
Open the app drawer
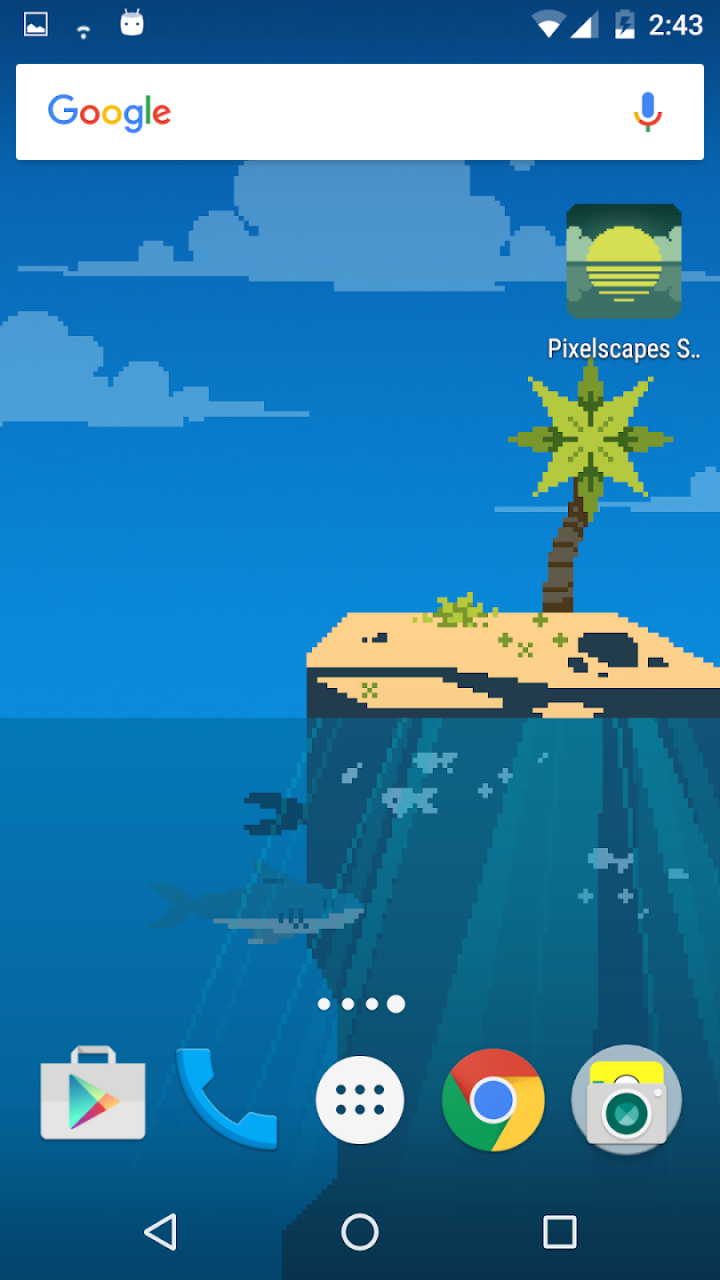pyautogui.click(x=360, y=1100)
